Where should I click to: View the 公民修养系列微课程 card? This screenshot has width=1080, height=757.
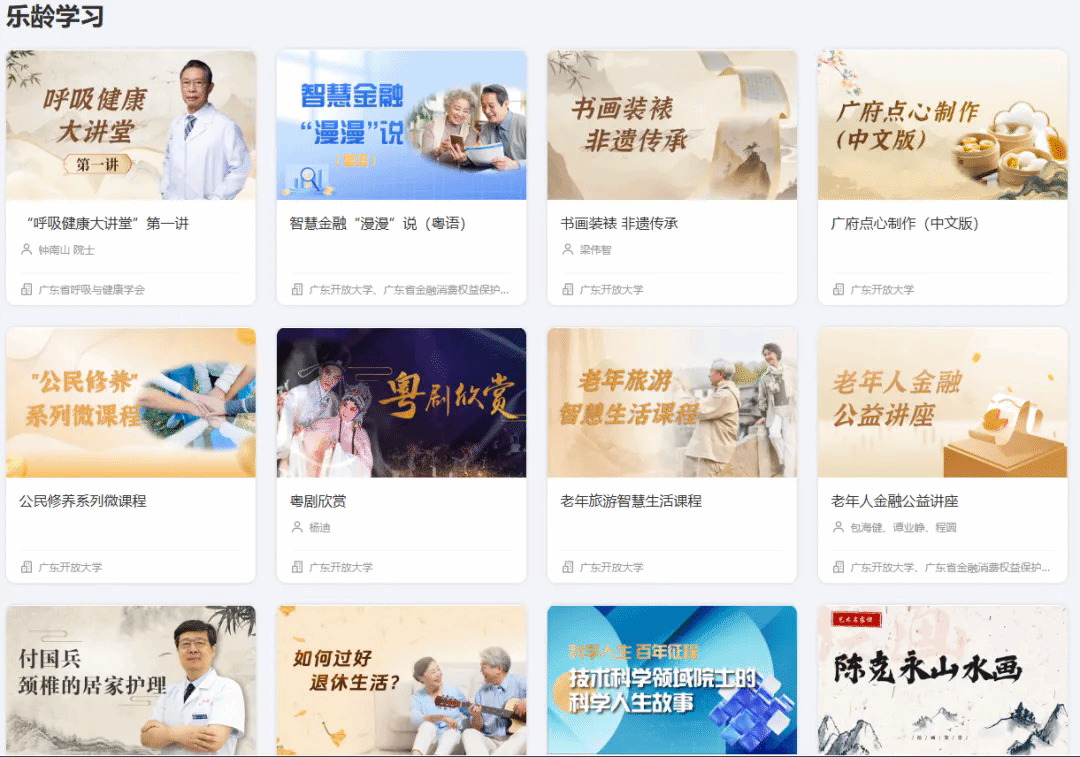(x=131, y=403)
